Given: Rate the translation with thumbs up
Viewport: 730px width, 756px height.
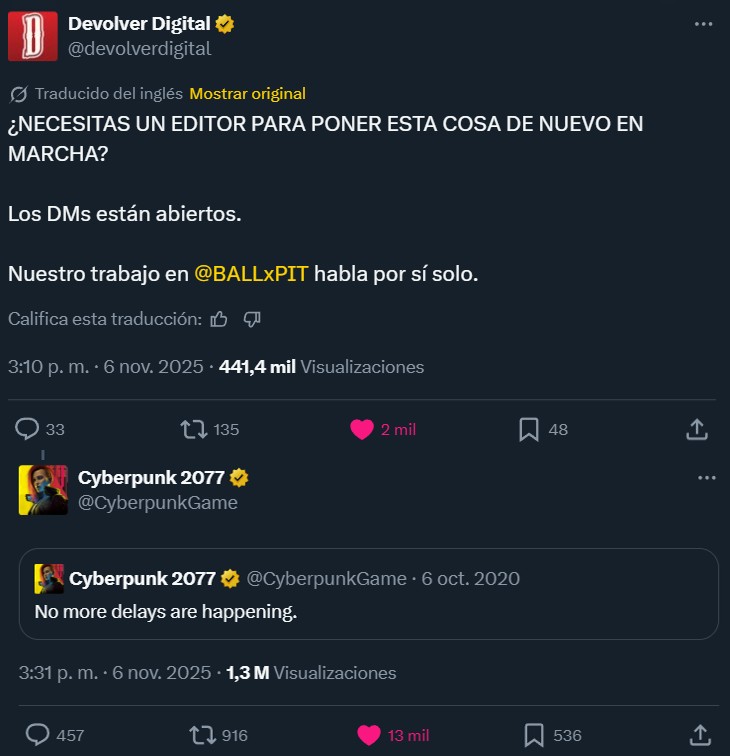Looking at the screenshot, I should coord(219,320).
